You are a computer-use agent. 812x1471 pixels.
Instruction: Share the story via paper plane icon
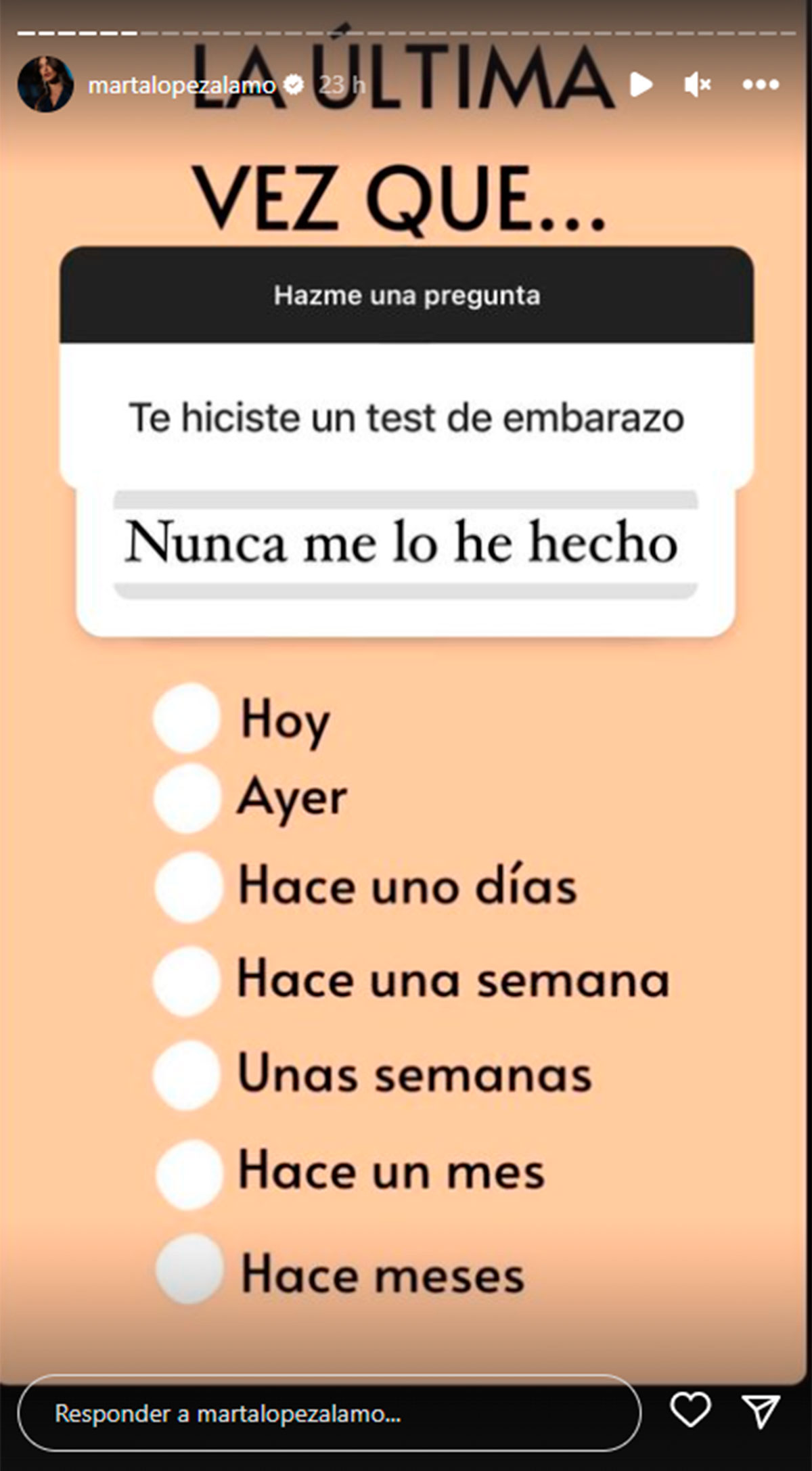coord(761,1412)
